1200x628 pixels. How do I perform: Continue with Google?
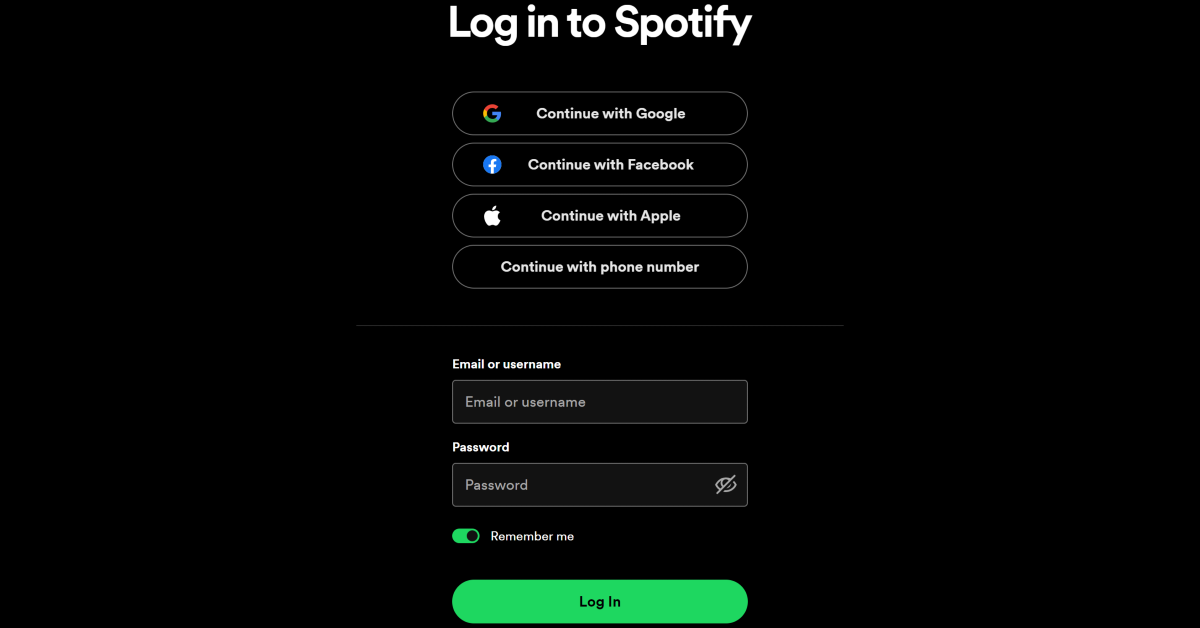click(600, 113)
